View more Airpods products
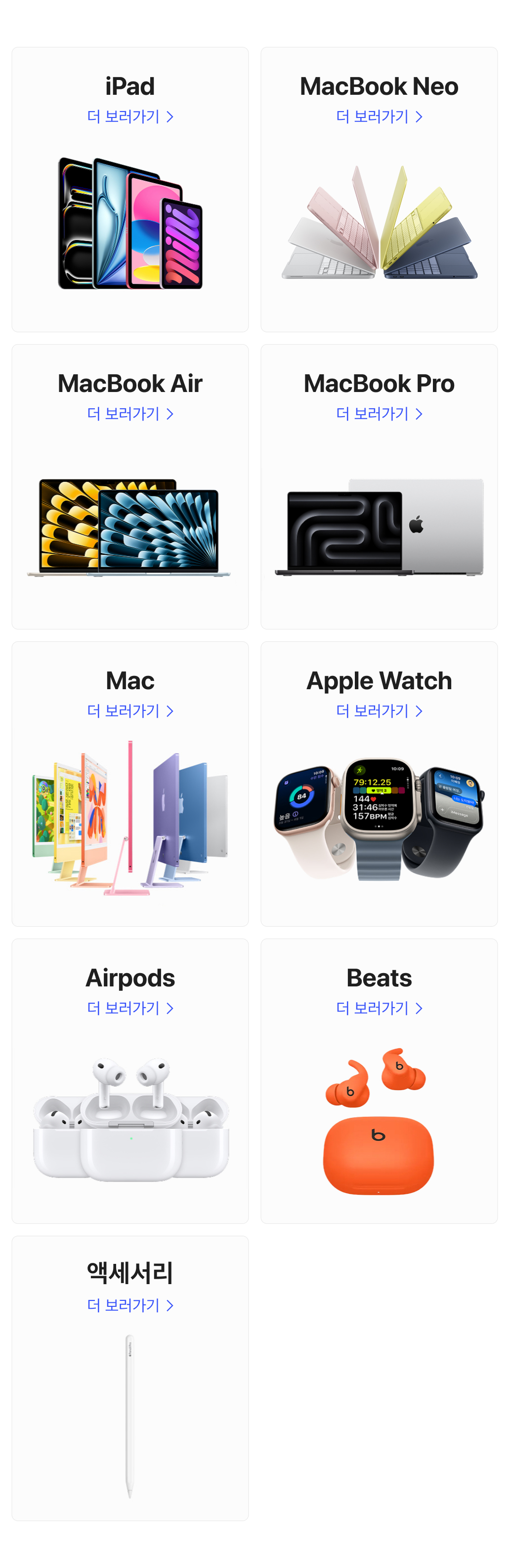The width and height of the screenshot is (510, 1568). [x=130, y=1007]
